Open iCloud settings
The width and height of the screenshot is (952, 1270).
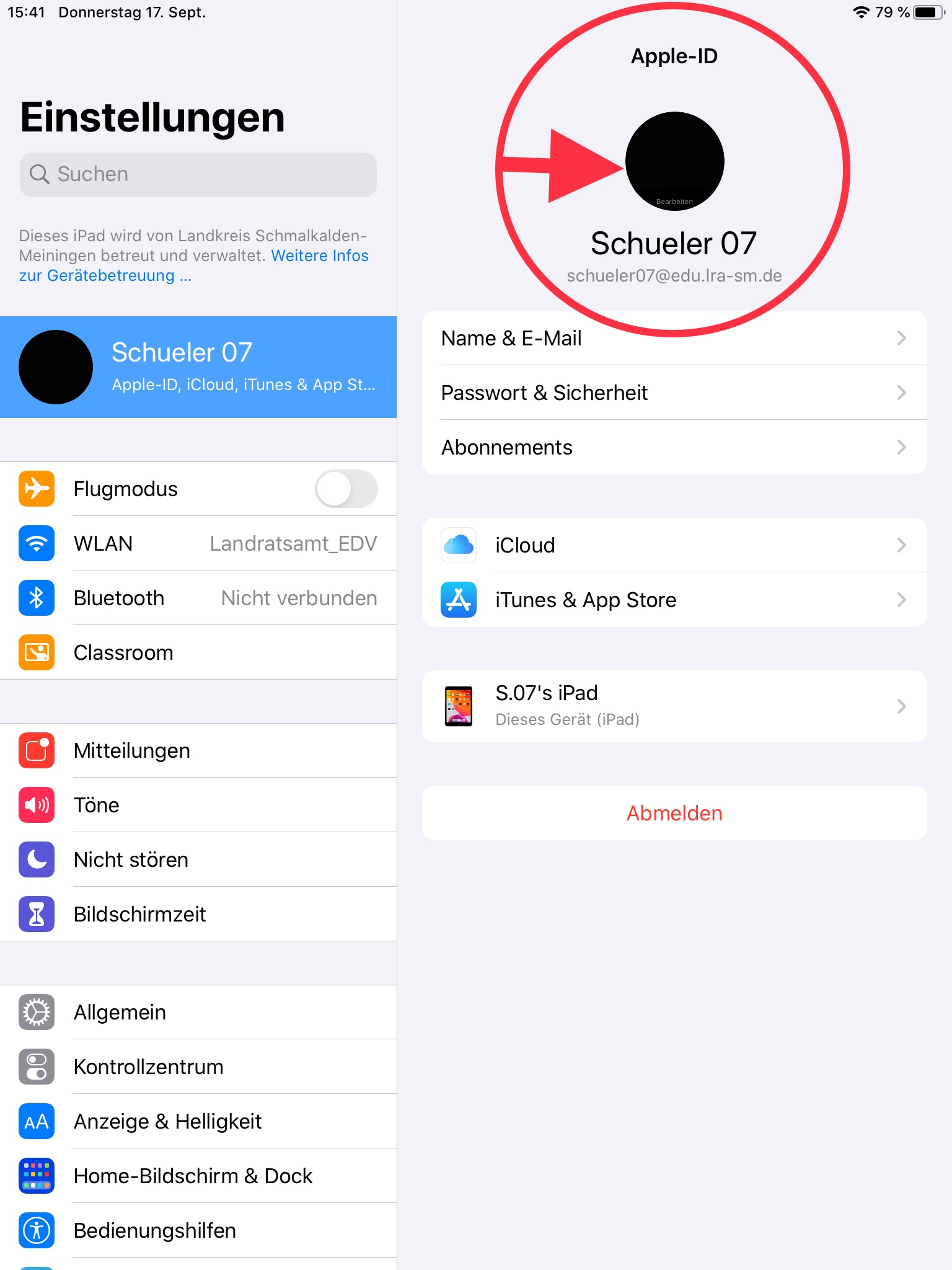pos(674,546)
